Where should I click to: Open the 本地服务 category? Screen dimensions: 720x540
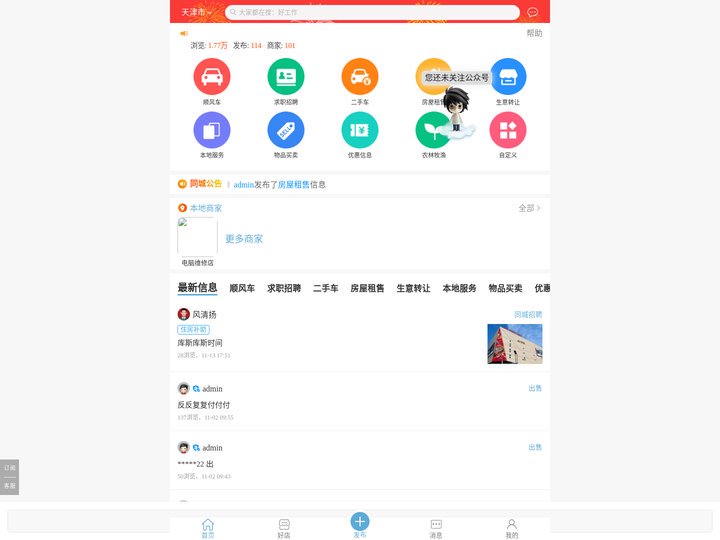tap(212, 131)
